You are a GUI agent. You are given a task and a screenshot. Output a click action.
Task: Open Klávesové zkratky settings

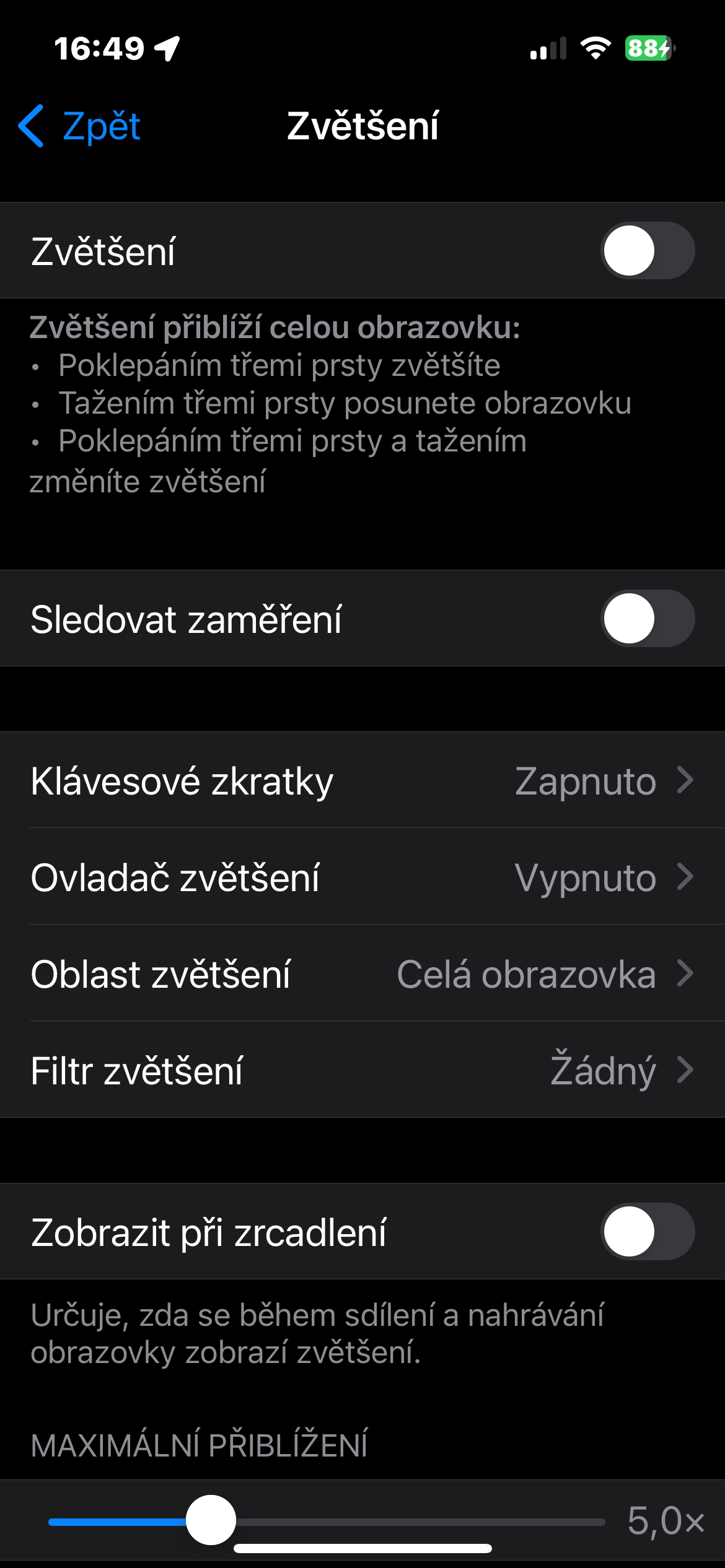(362, 780)
